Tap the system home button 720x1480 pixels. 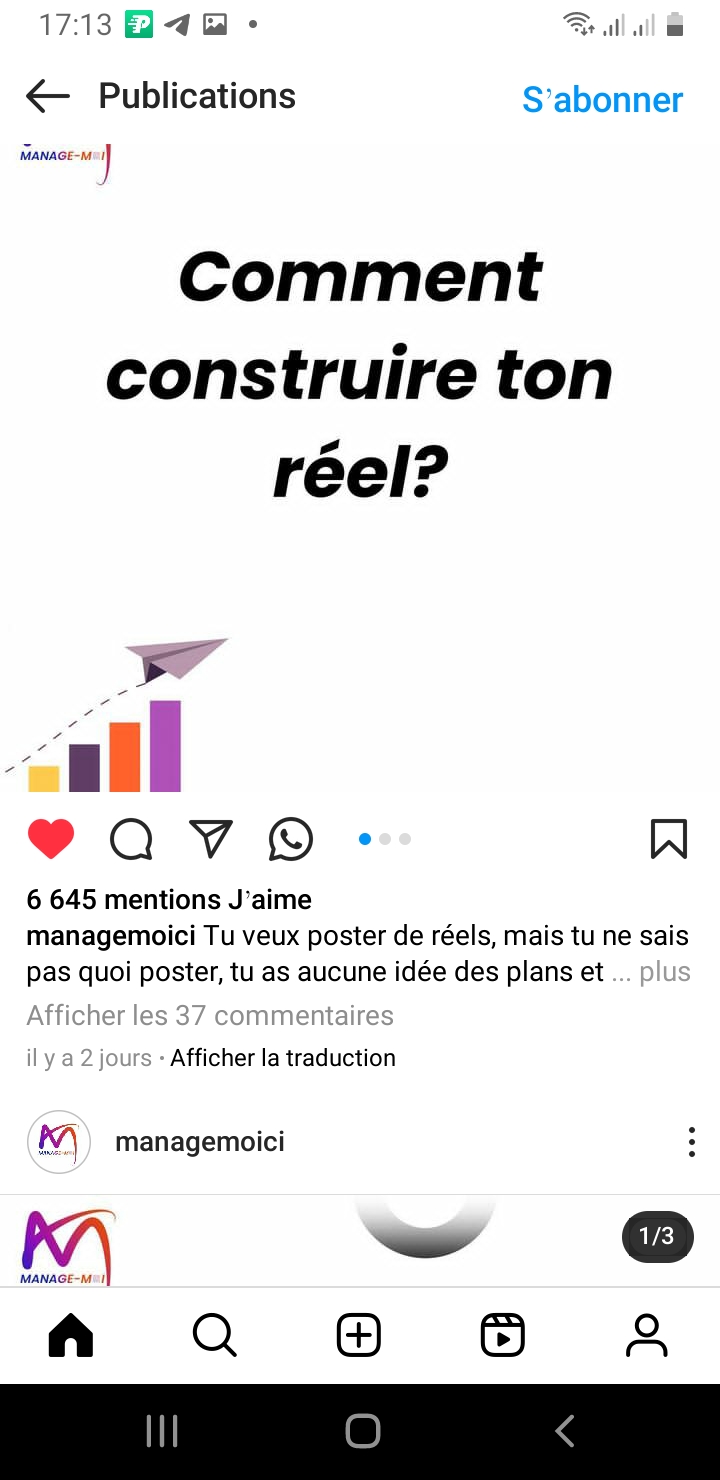[362, 1431]
